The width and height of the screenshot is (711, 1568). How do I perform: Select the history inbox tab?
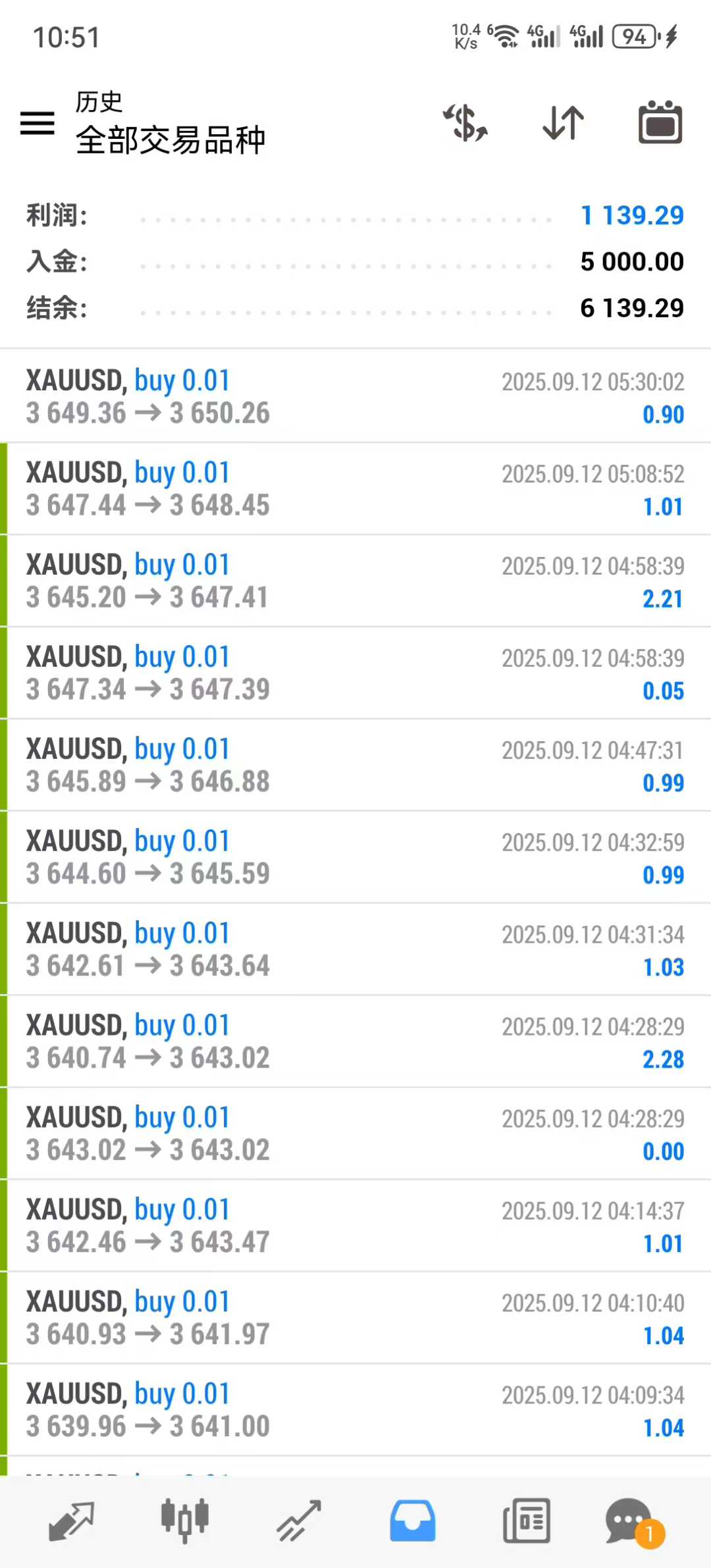pos(413,1521)
